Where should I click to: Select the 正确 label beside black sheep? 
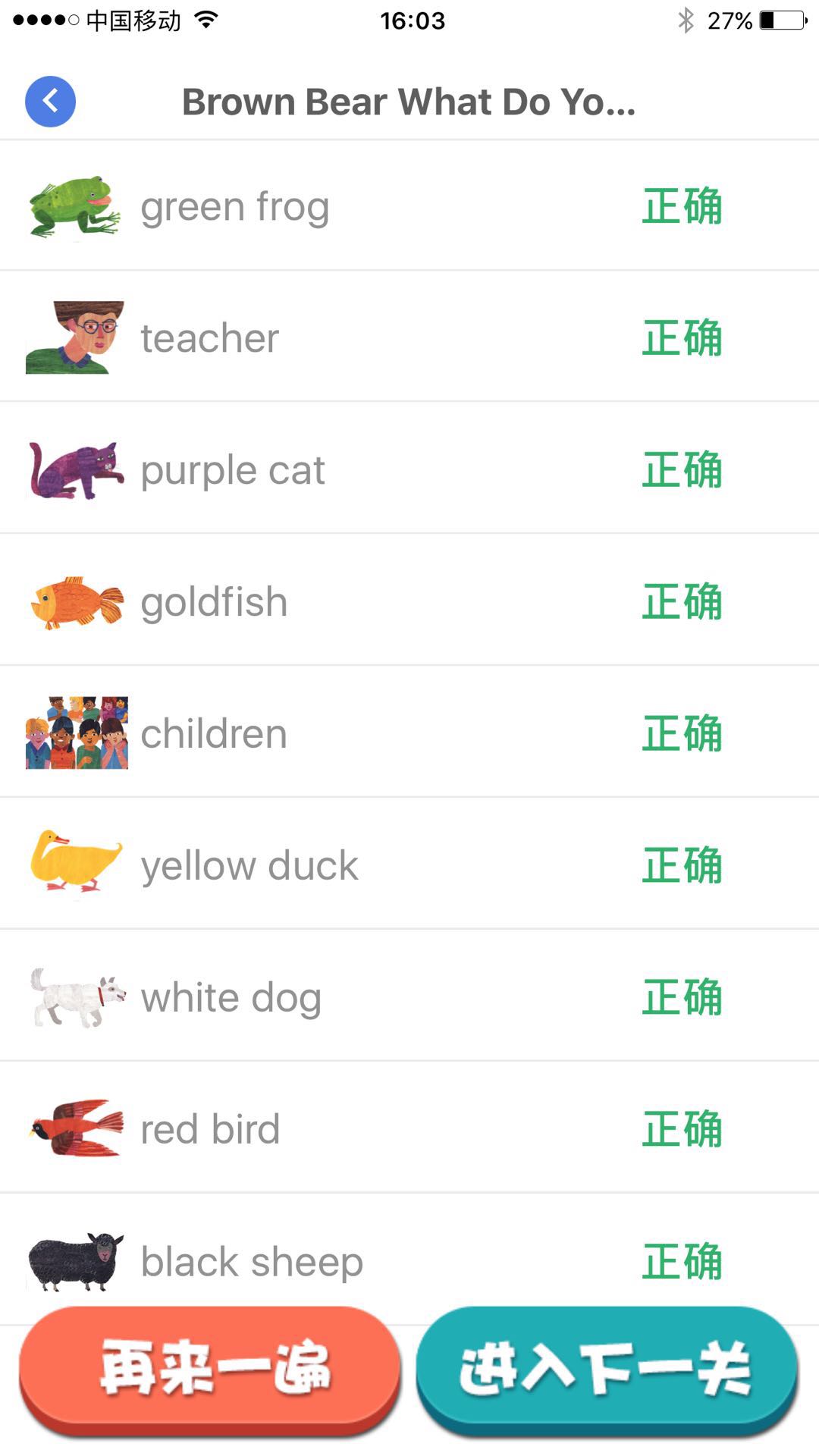point(680,1260)
